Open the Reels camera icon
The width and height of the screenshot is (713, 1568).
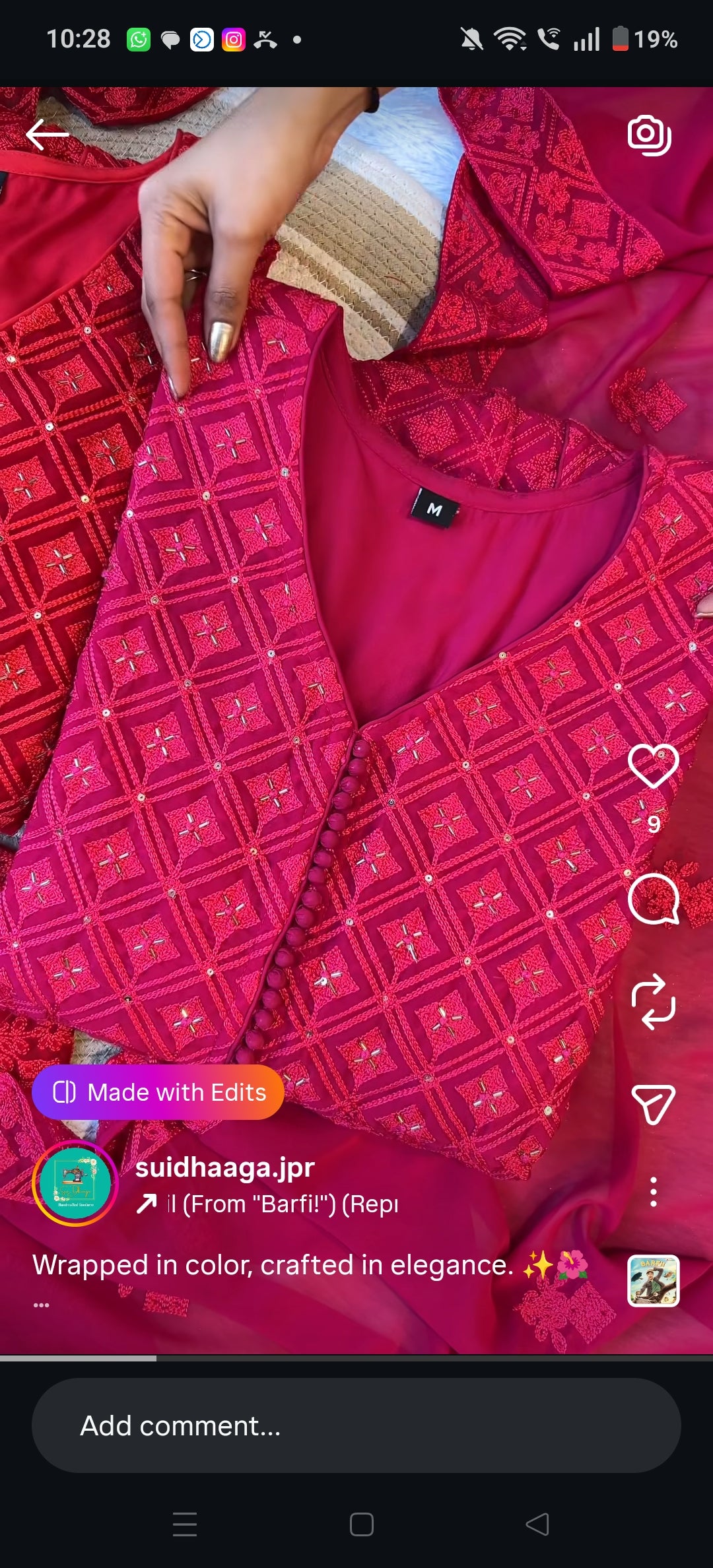(649, 135)
